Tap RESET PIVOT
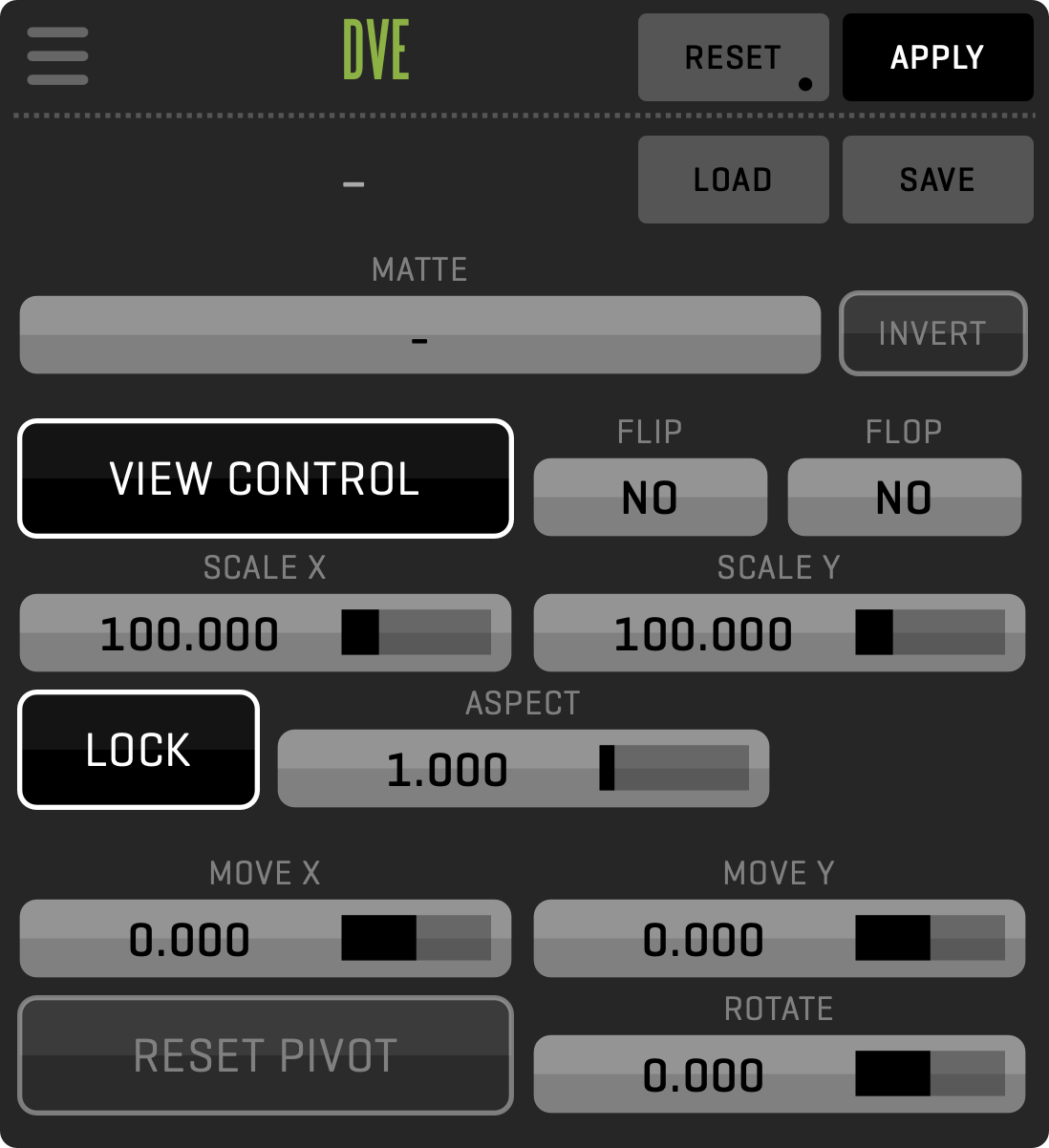Viewport: 1049px width, 1148px height. click(x=266, y=1055)
